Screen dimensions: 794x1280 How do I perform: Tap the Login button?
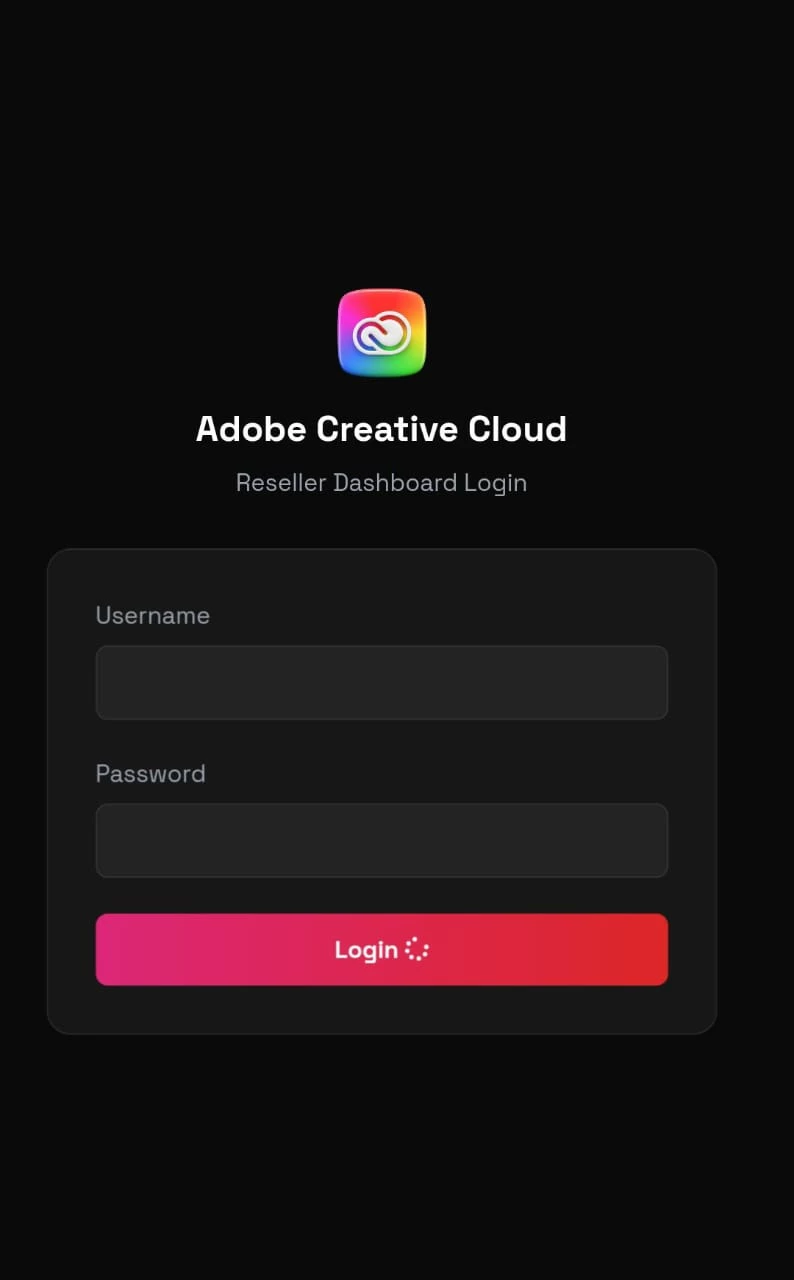[381, 949]
